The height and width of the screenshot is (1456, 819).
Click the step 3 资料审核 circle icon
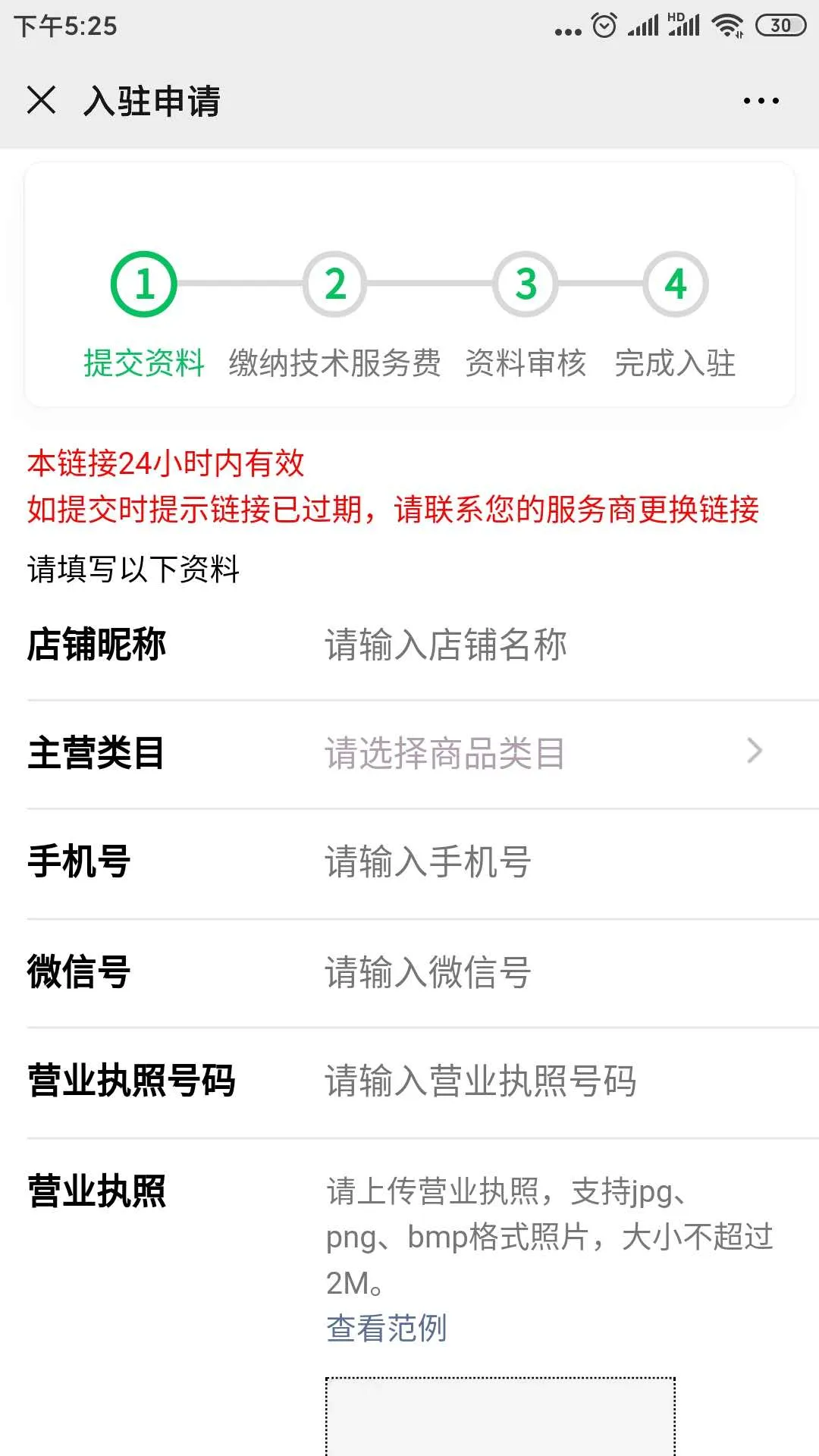(523, 286)
